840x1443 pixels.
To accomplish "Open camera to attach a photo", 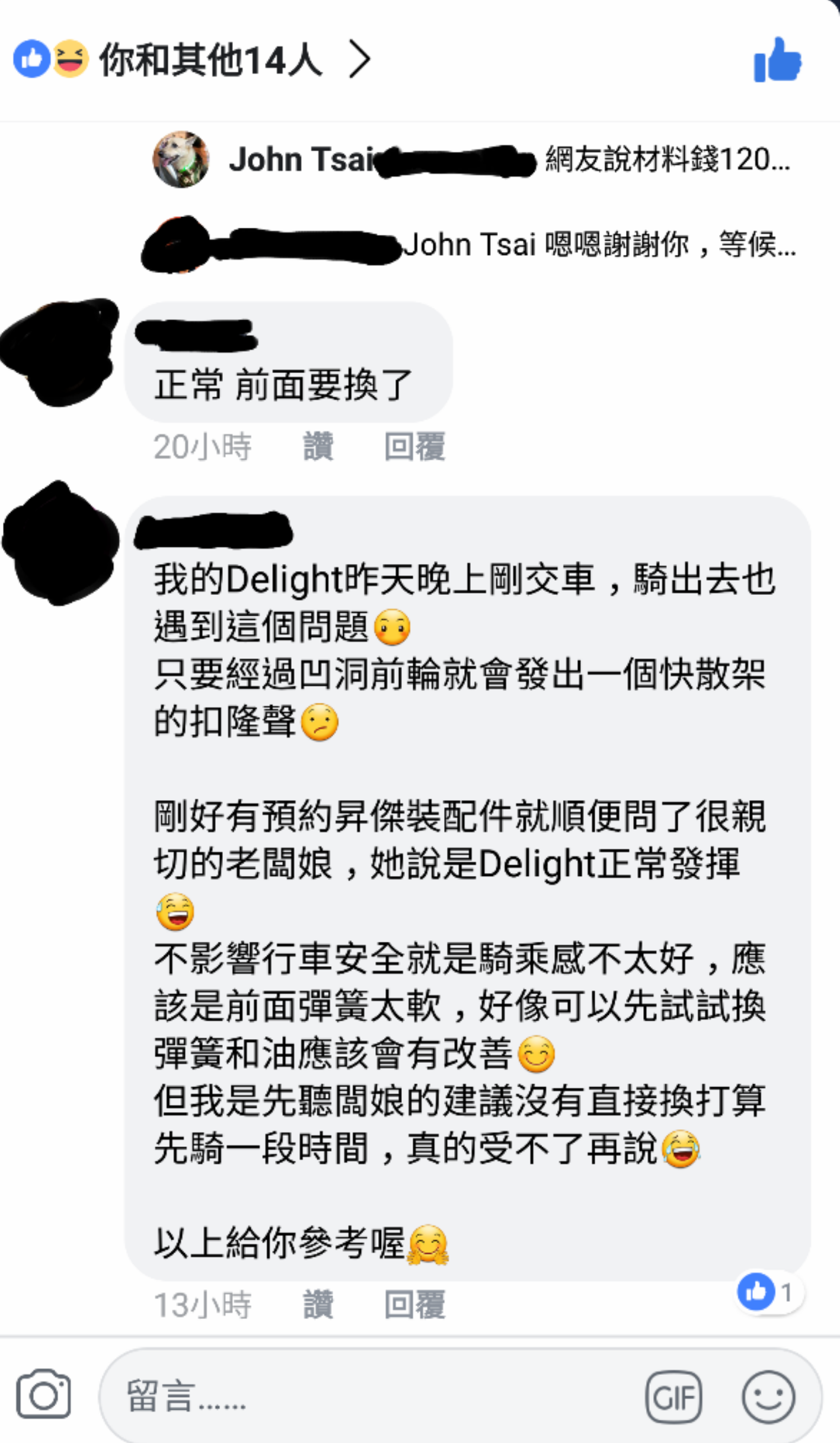I will 43,1395.
